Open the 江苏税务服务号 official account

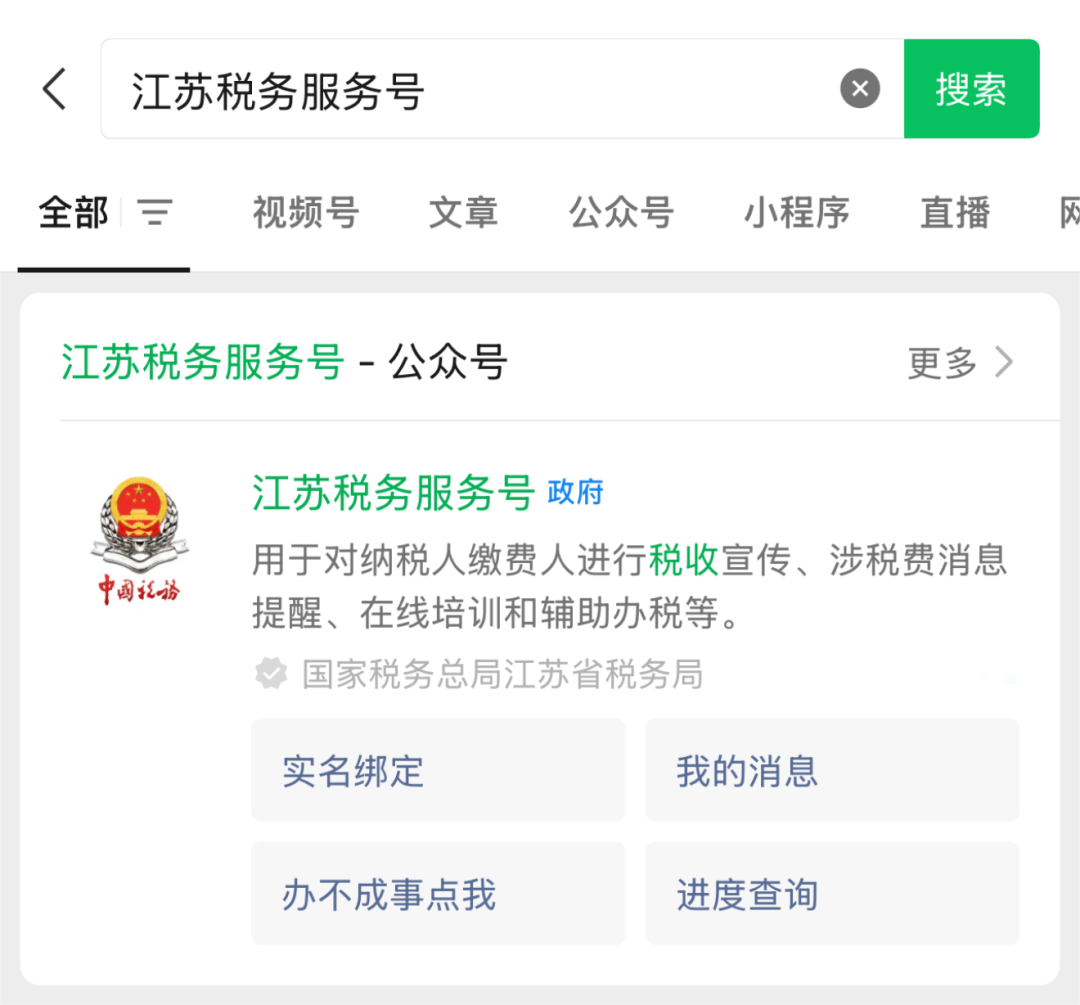tap(393, 493)
